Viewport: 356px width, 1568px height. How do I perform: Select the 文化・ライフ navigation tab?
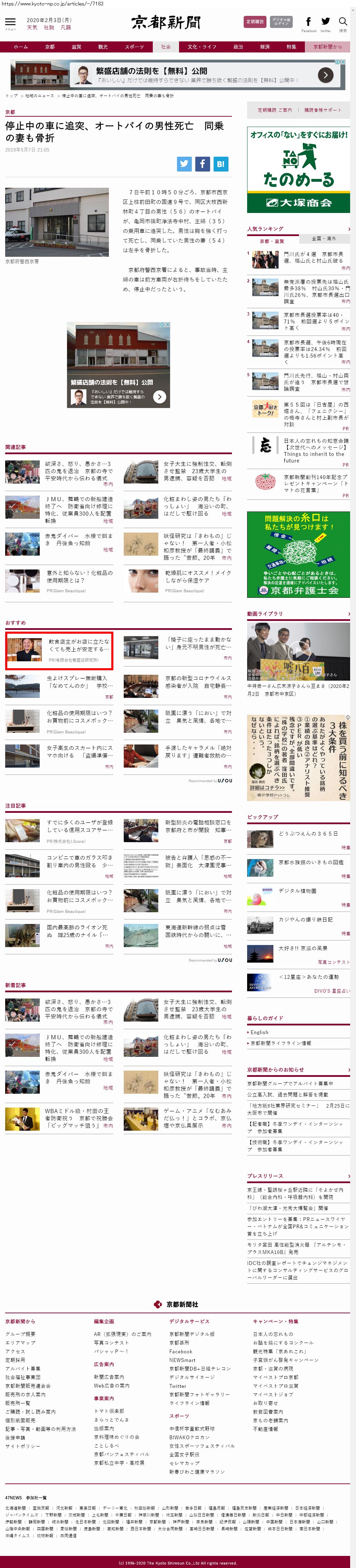[x=202, y=46]
